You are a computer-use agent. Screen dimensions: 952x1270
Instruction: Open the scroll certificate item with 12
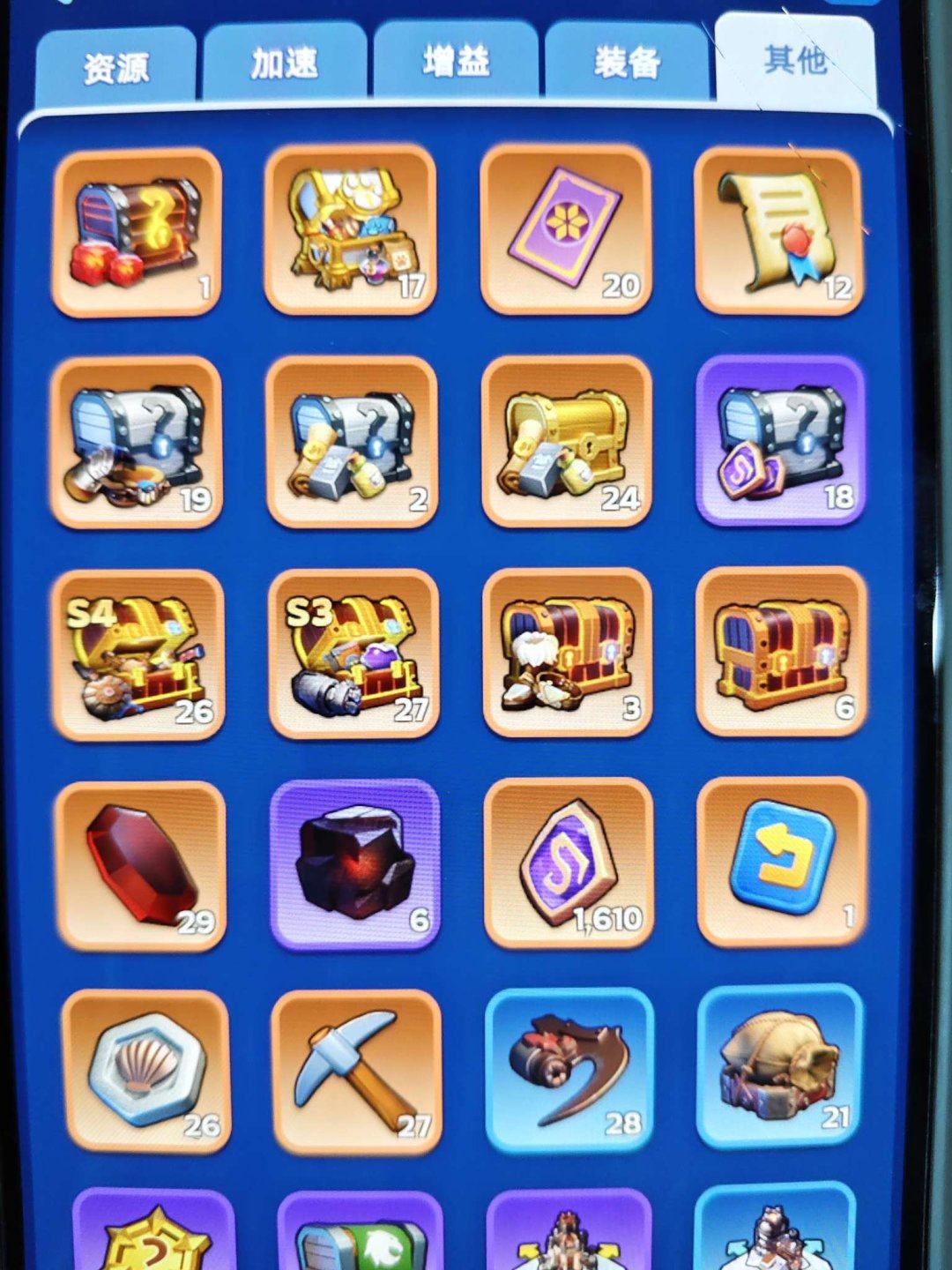(x=779, y=231)
